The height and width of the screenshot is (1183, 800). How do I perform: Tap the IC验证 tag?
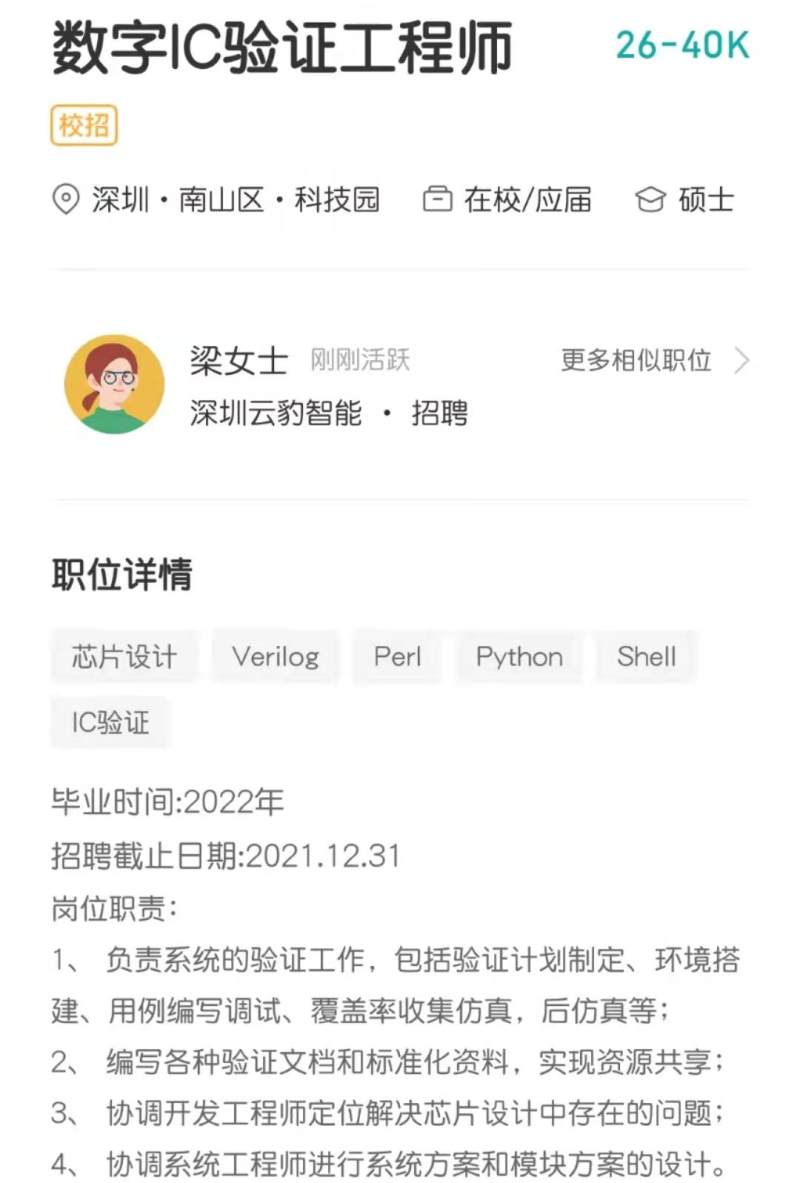(110, 723)
